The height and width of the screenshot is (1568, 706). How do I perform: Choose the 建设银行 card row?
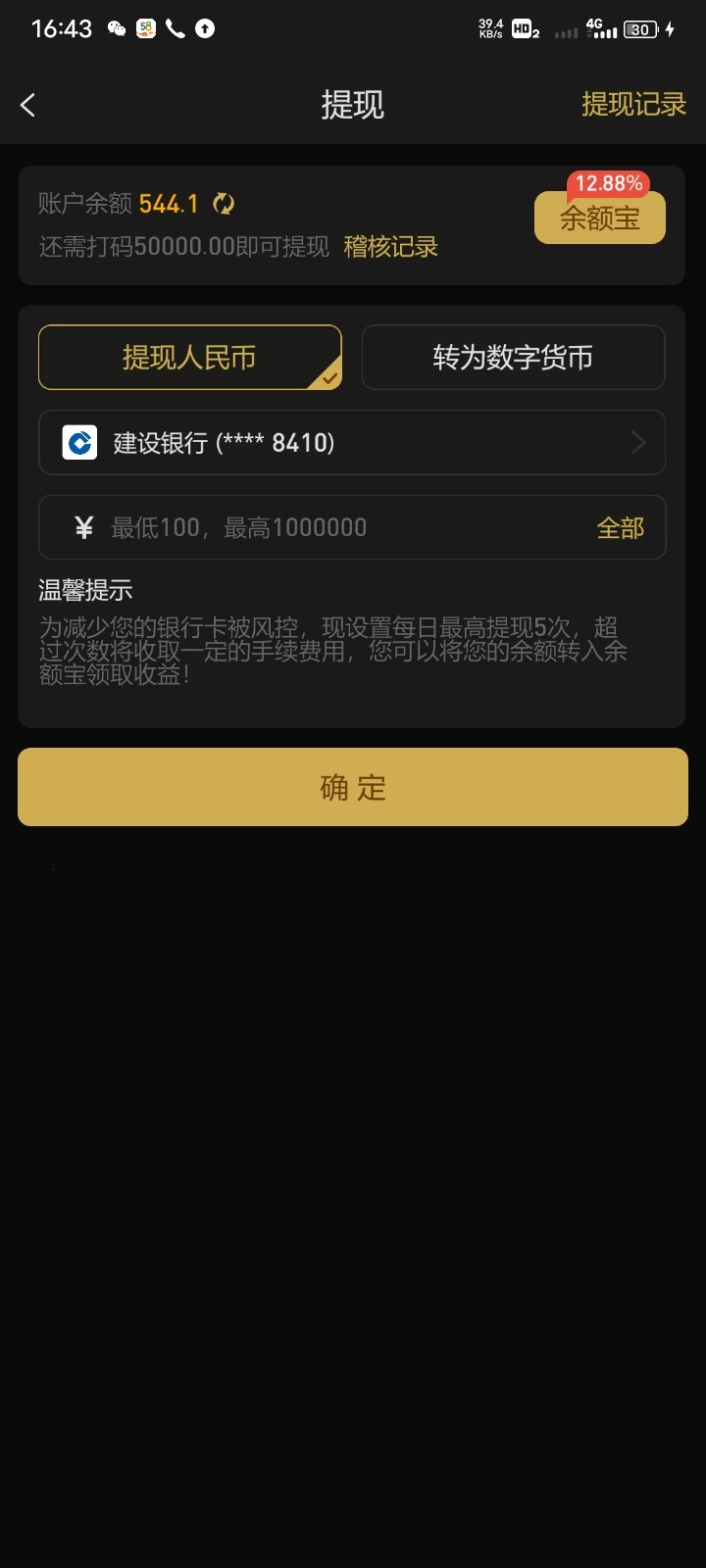pos(351,443)
